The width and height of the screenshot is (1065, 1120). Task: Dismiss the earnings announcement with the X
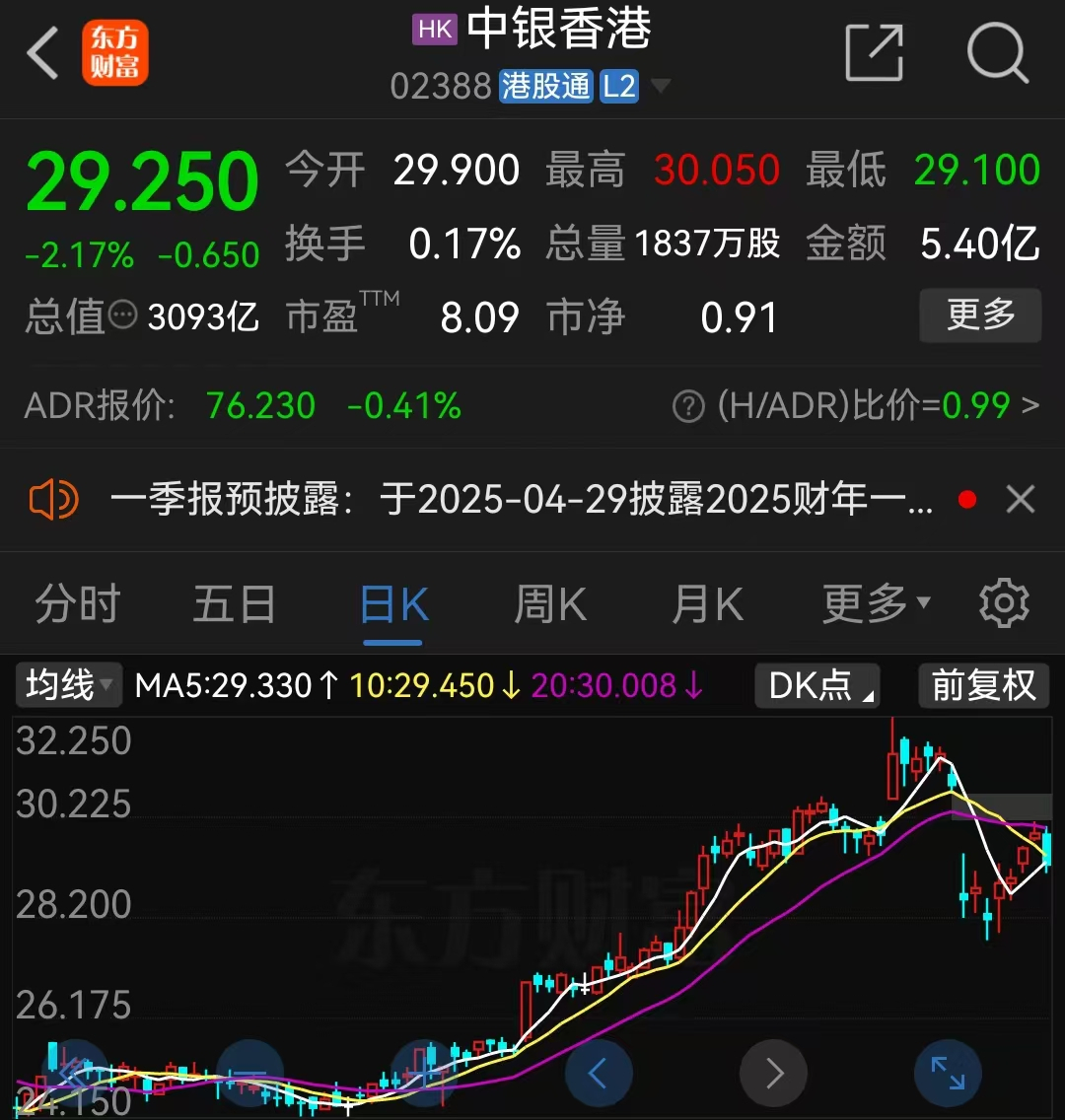click(1021, 499)
